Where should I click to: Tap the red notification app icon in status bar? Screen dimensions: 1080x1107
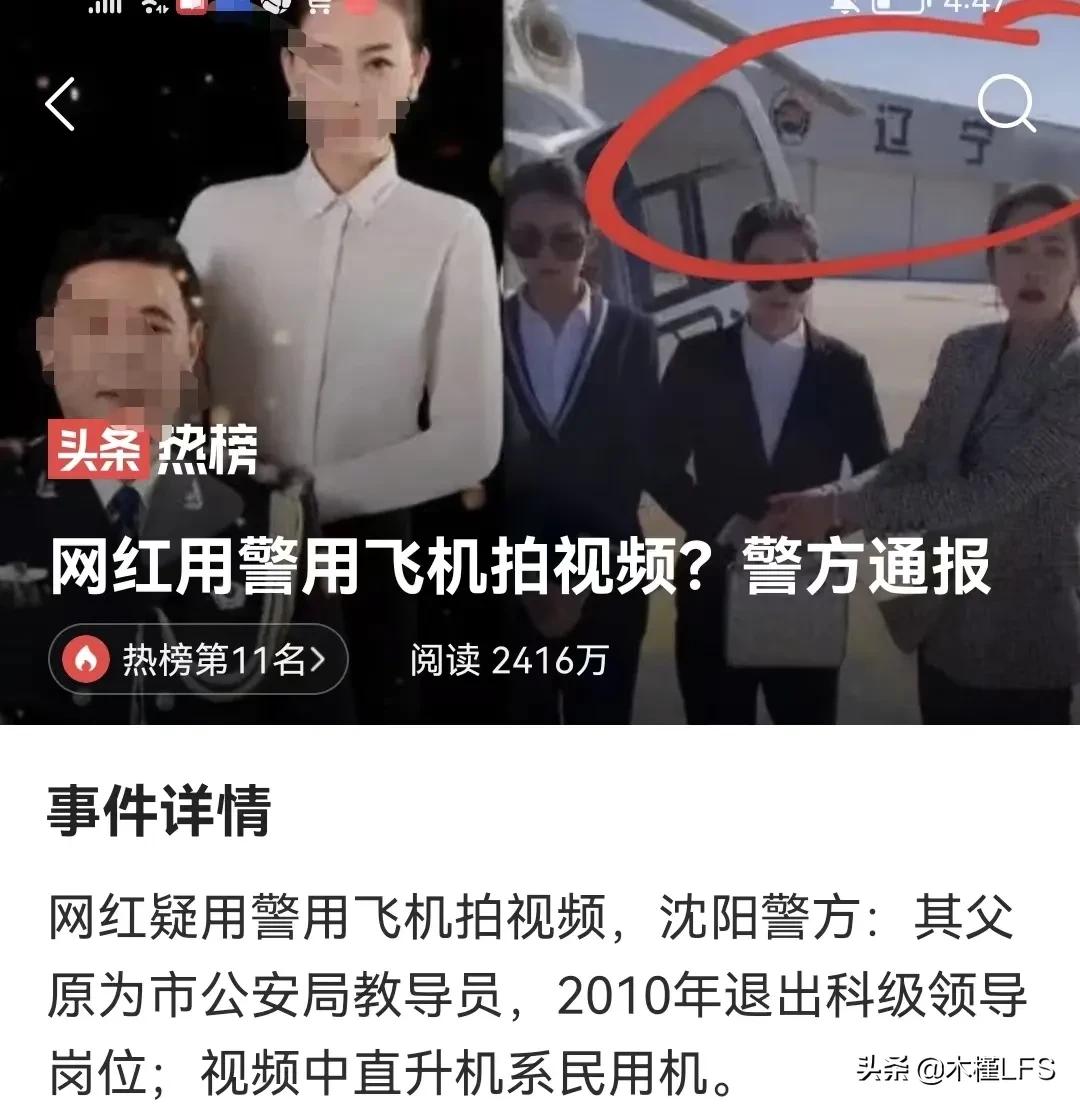point(190,8)
